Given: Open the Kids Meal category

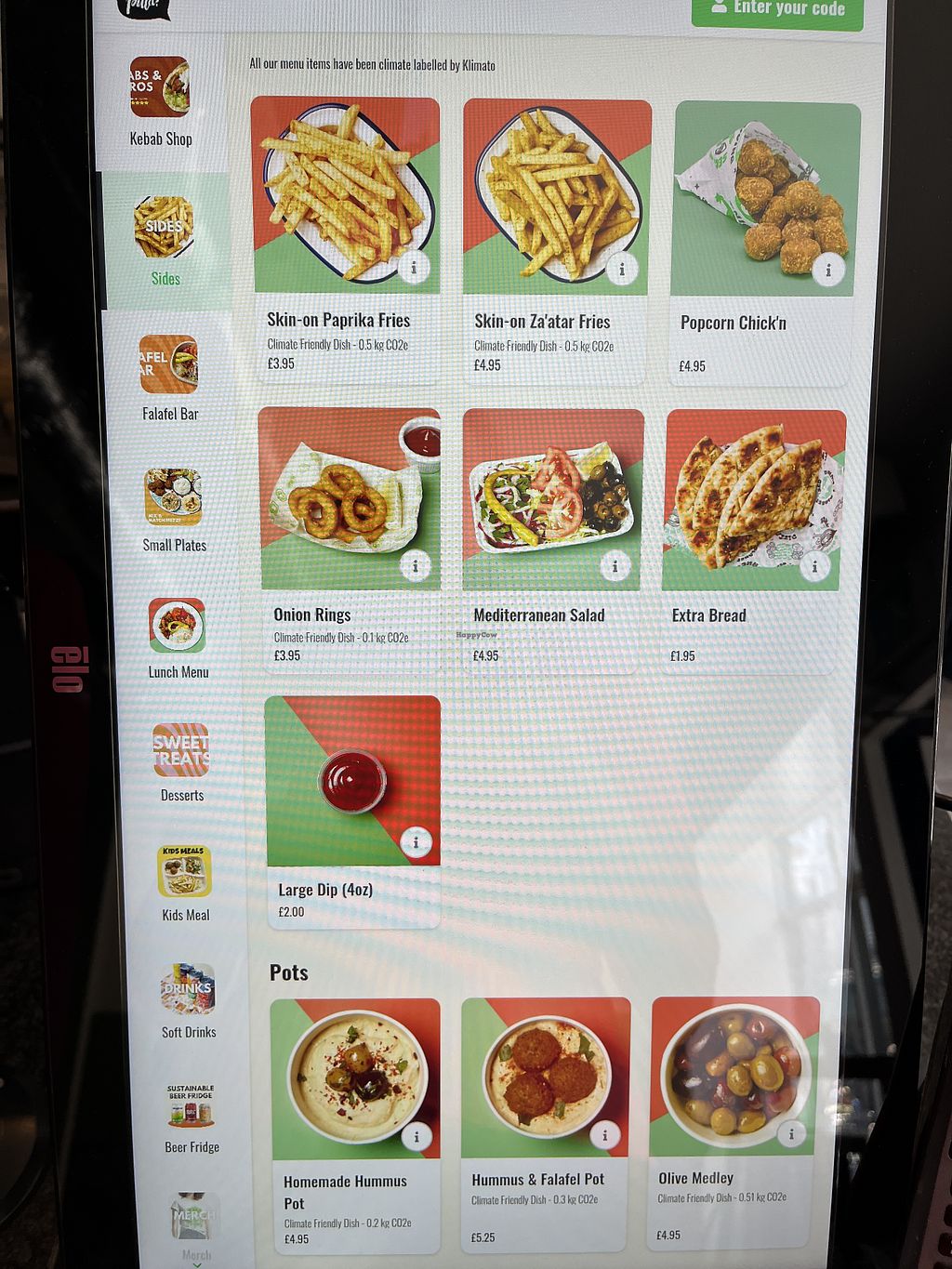Looking at the screenshot, I should (x=185, y=882).
